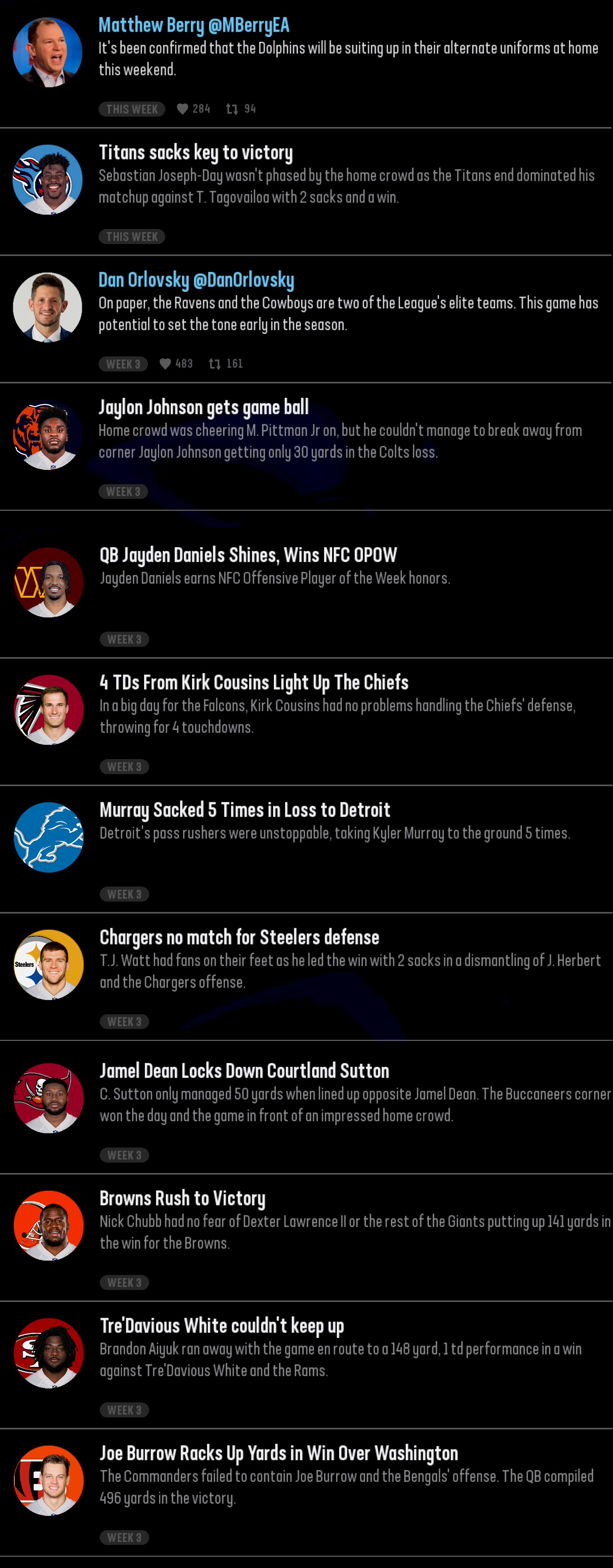Open the Murray Sacked 5 Times story
Image resolution: width=613 pixels, height=1568 pixels.
tap(245, 810)
